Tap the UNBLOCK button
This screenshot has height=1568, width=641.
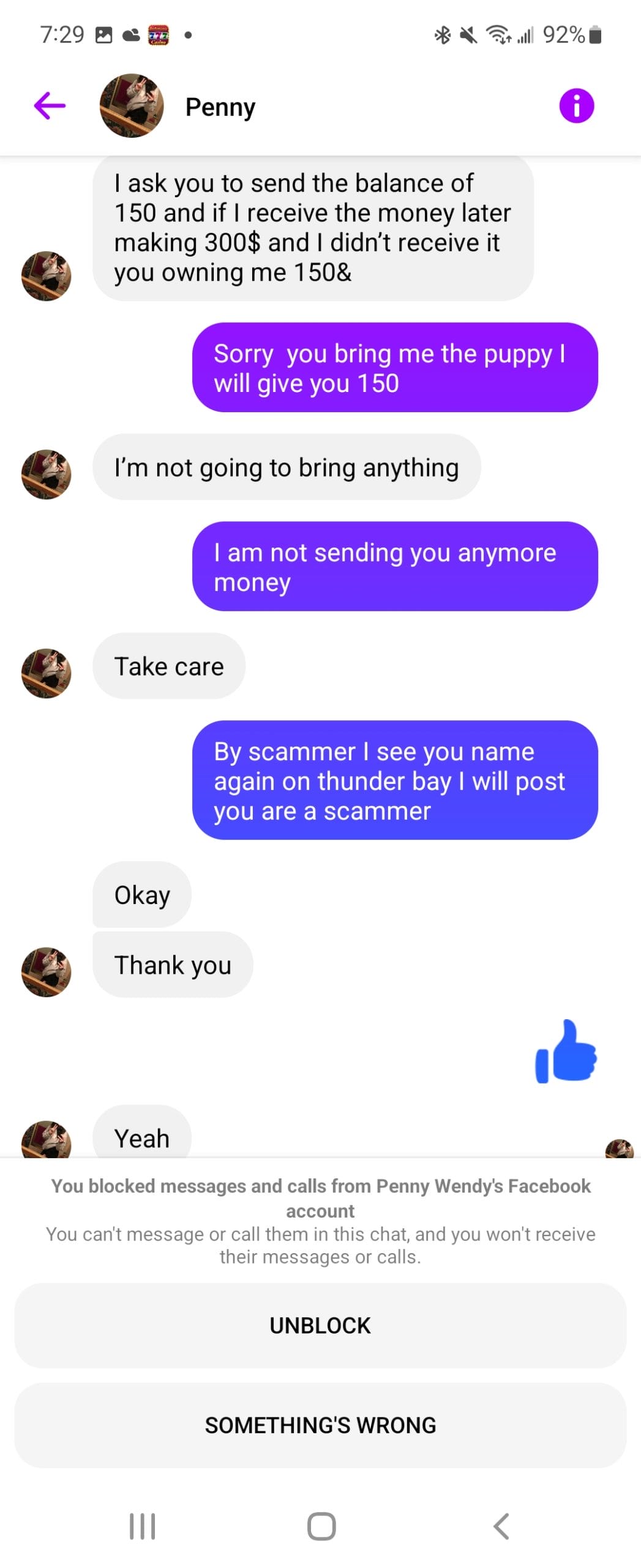(x=320, y=1325)
